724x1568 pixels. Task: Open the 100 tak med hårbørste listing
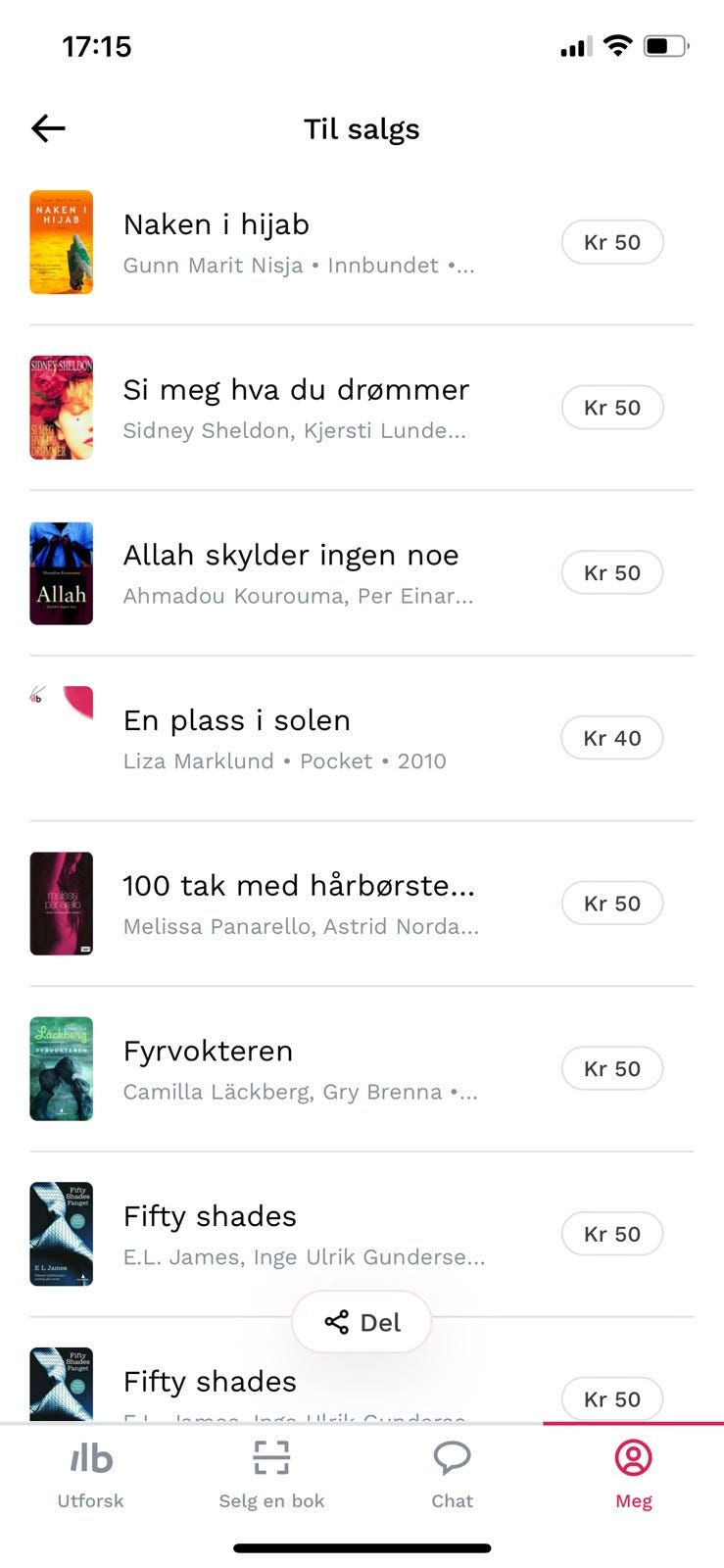299,886
